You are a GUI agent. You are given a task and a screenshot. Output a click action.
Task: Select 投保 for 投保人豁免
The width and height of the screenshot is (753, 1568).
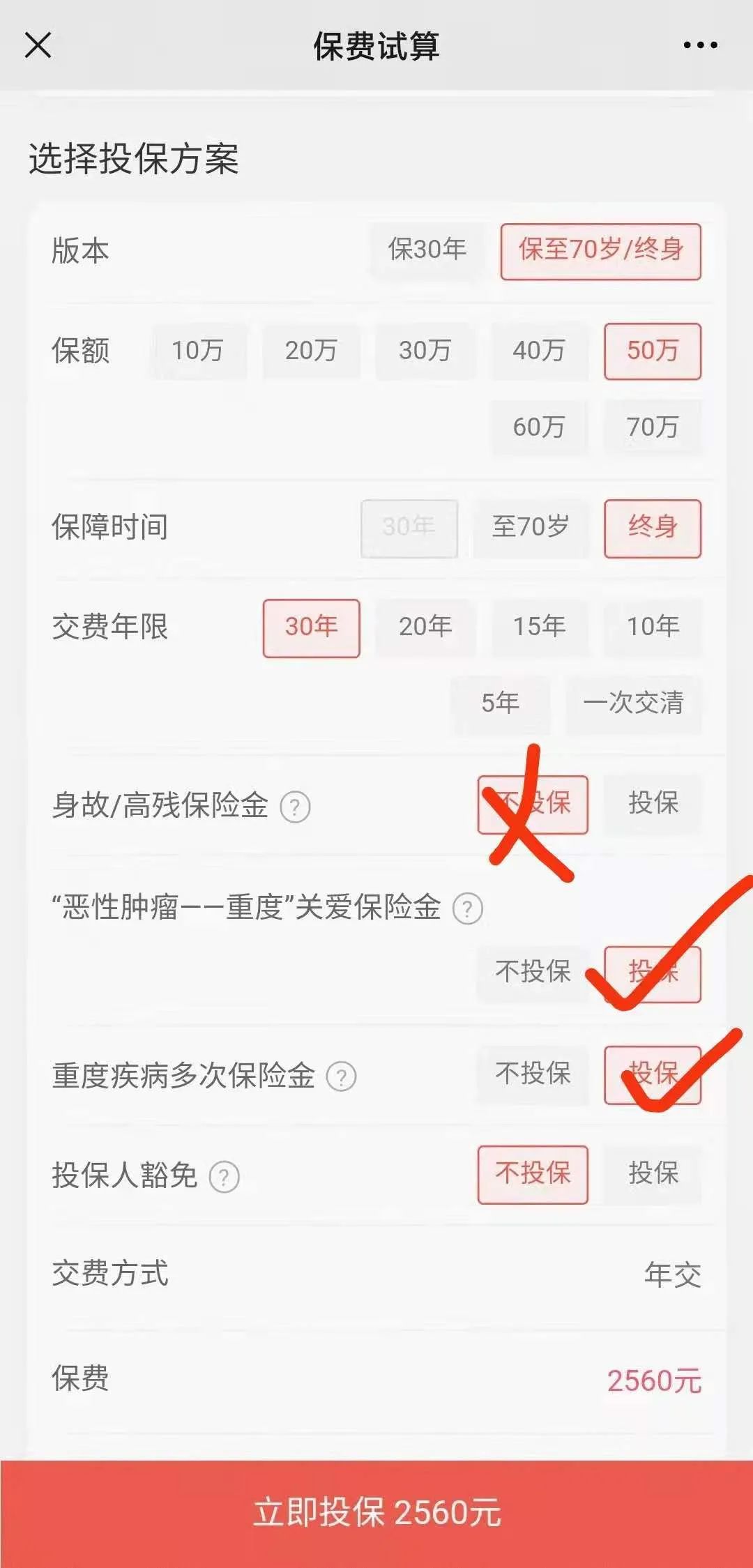point(653,1173)
